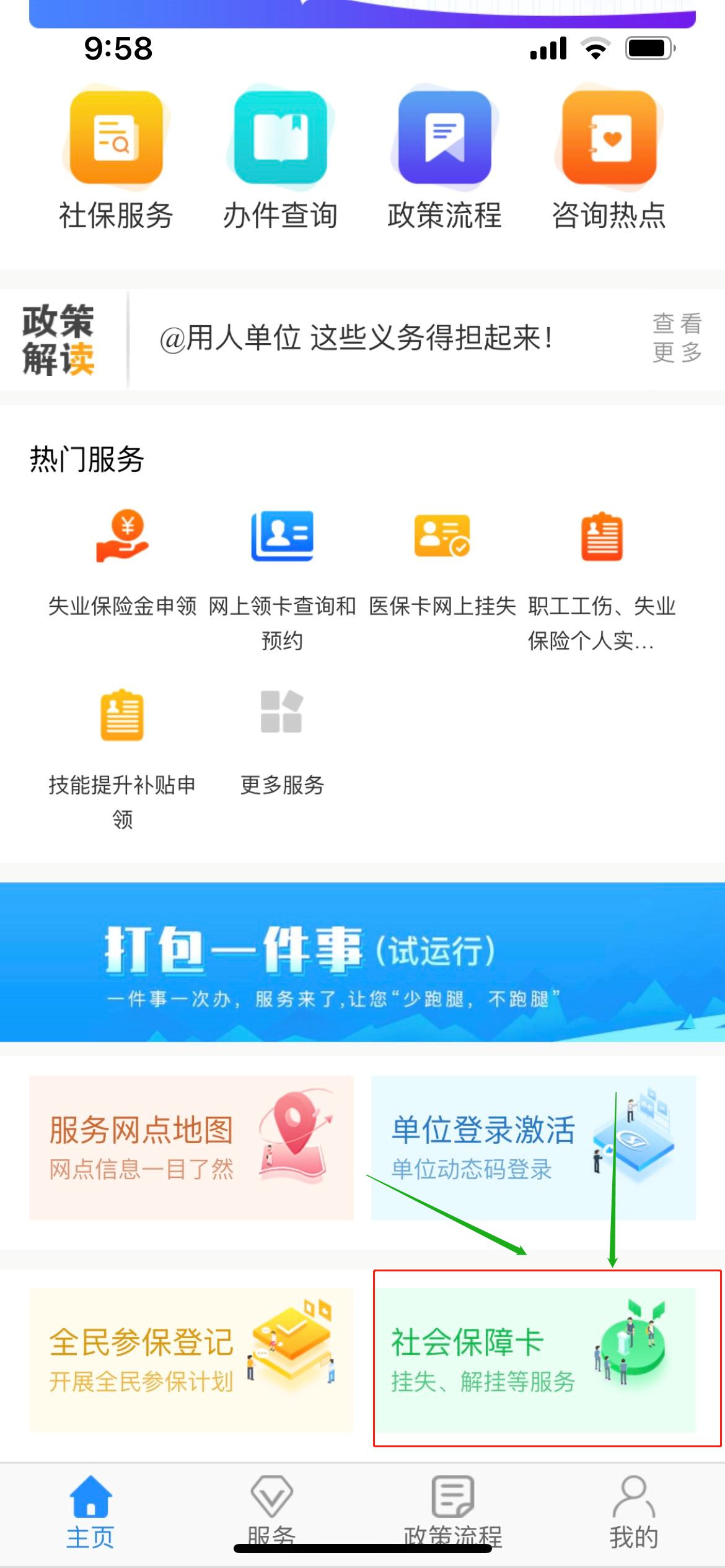Open 单位登录激活 card
725x1568 pixels.
[x=533, y=1148]
